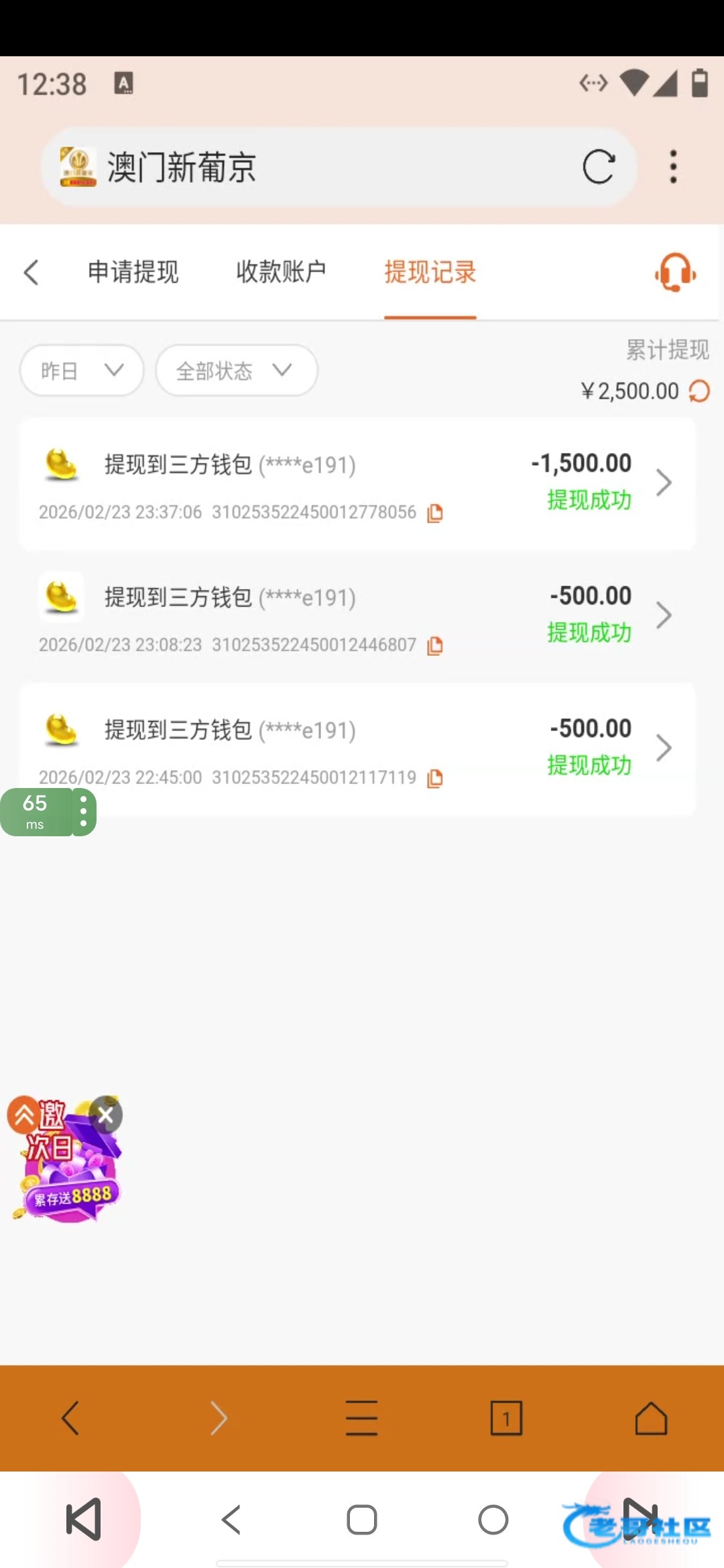Image resolution: width=724 pixels, height=1568 pixels.
Task: Copy order number ending in 117119
Action: [435, 778]
